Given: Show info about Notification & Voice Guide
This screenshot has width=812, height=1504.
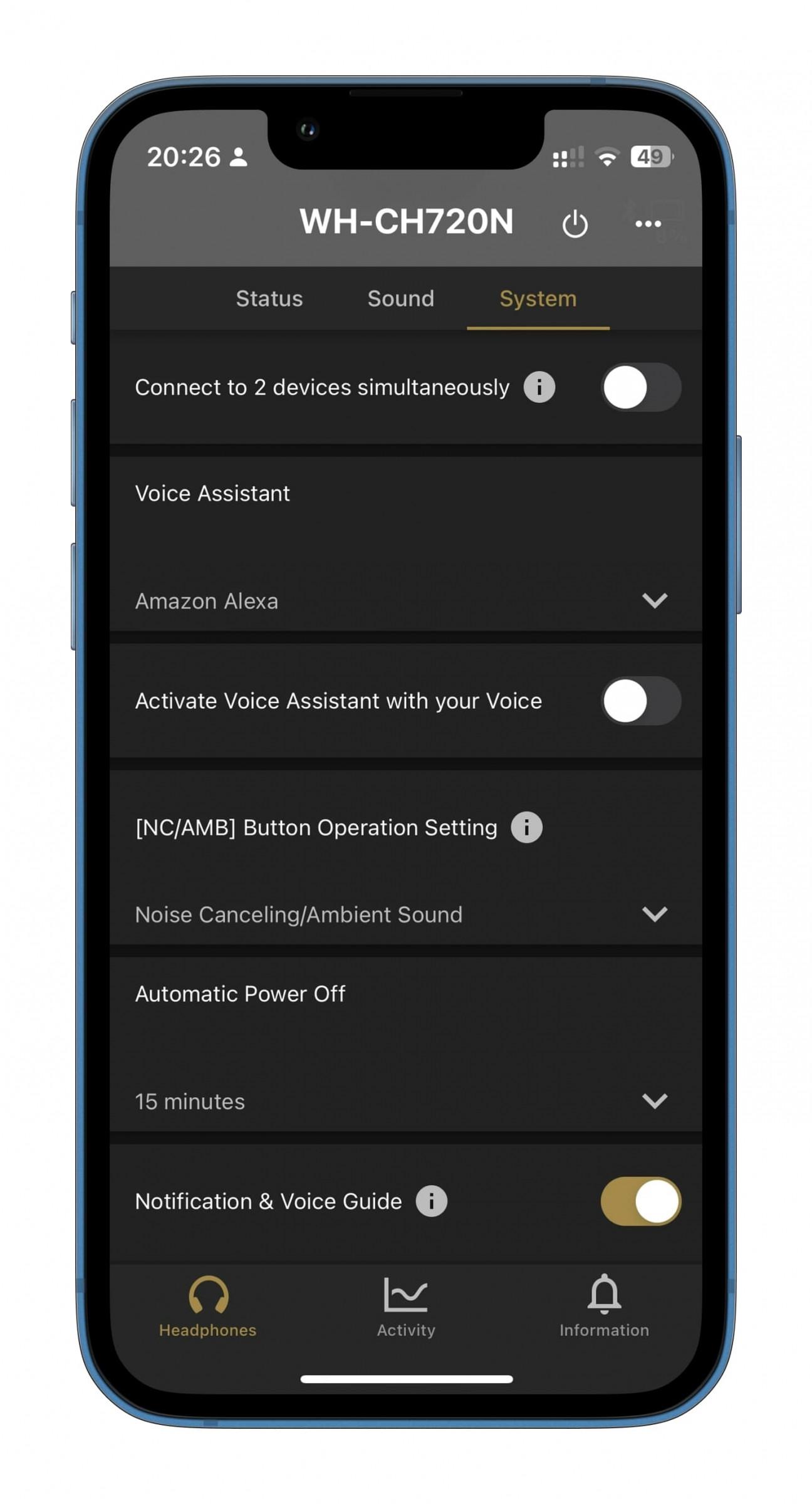Looking at the screenshot, I should (431, 1201).
